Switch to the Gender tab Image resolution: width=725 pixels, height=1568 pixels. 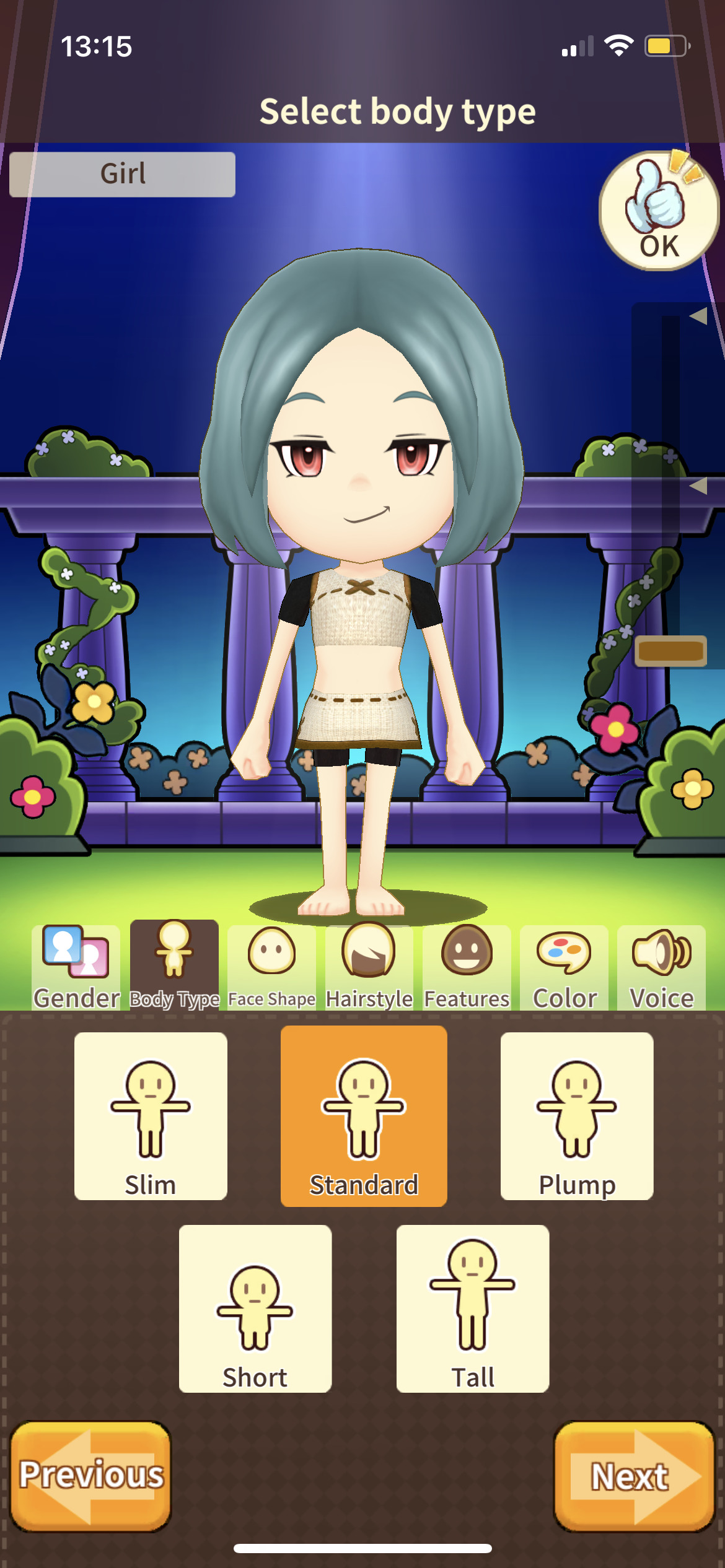(x=76, y=967)
